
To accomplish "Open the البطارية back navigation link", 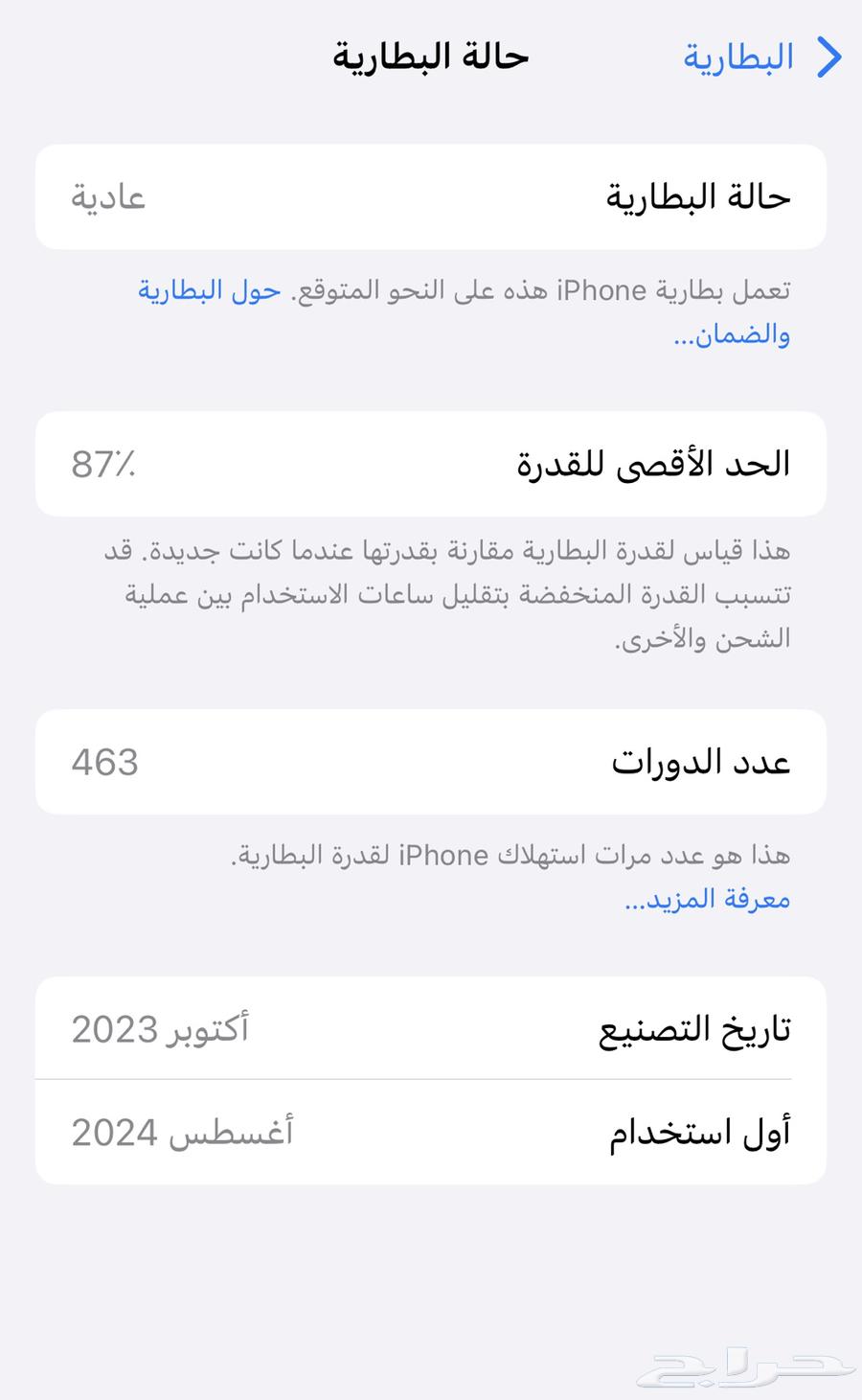I will click(x=738, y=57).
